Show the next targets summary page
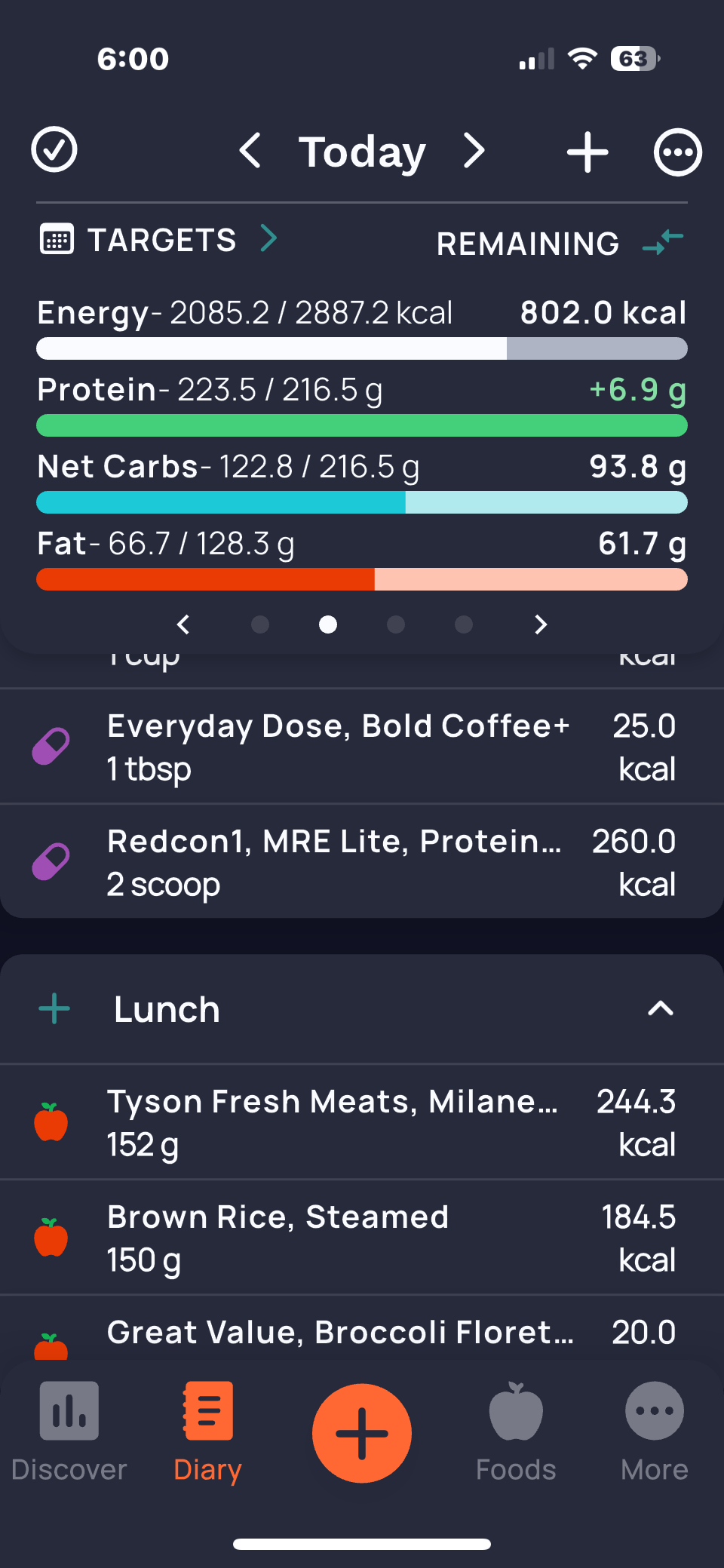 point(540,624)
